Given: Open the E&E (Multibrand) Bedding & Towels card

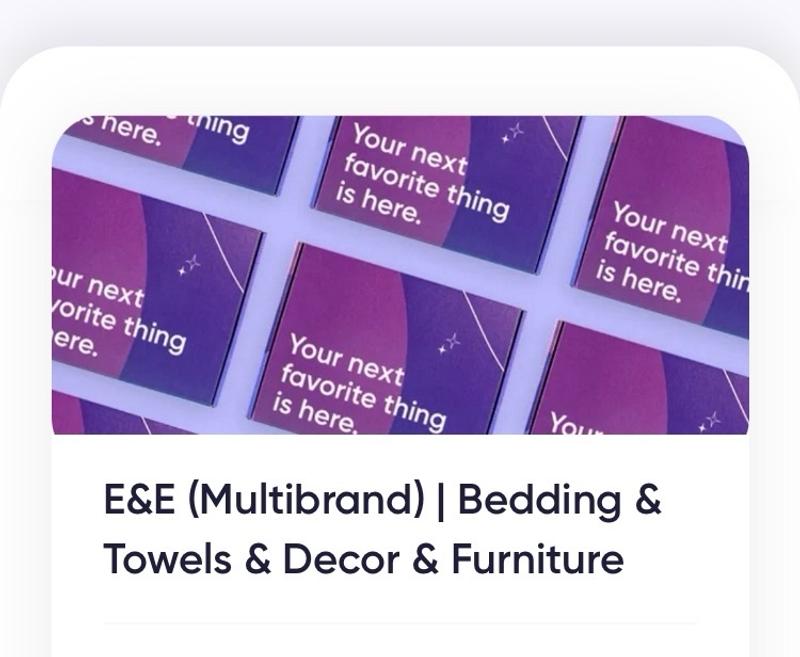Looking at the screenshot, I should pyautogui.click(x=383, y=528).
